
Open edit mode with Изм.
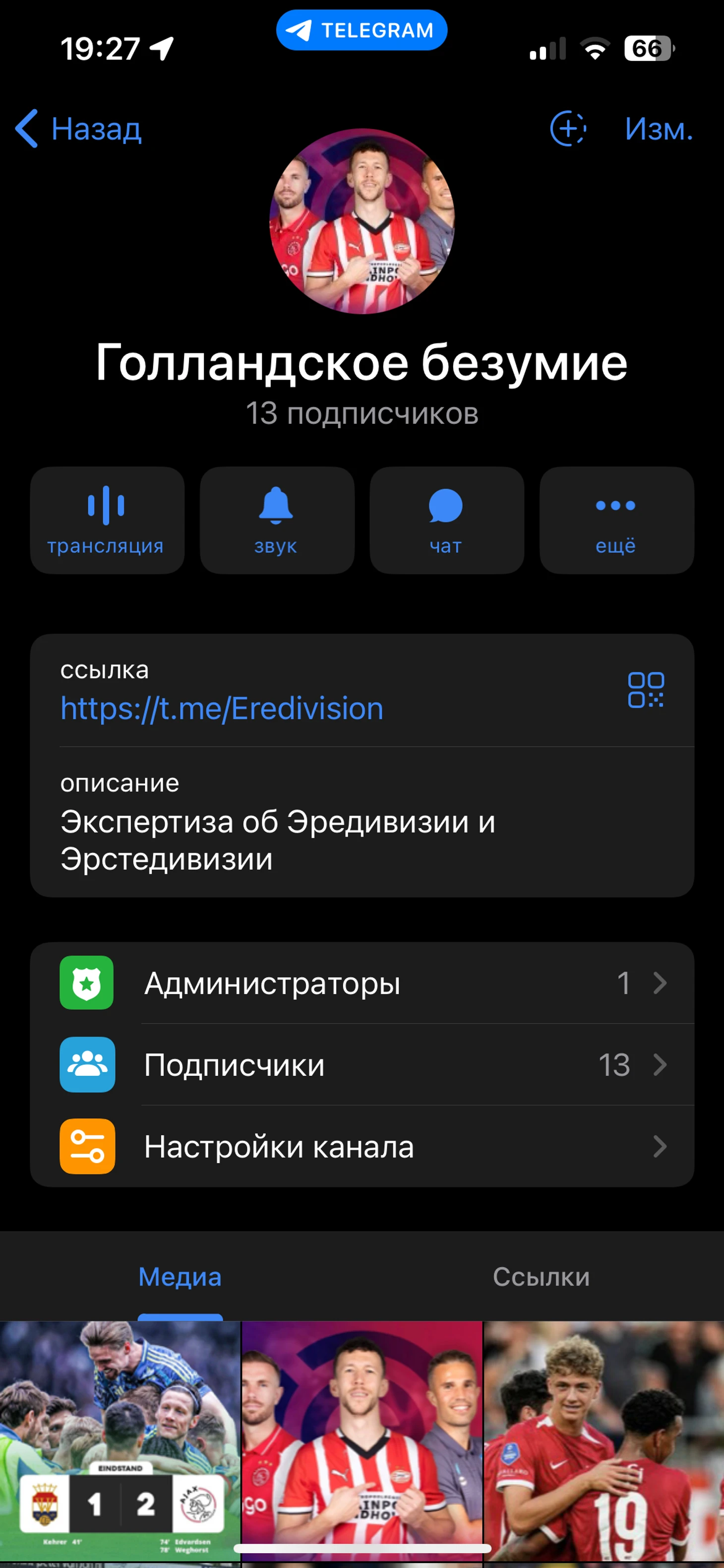click(658, 129)
